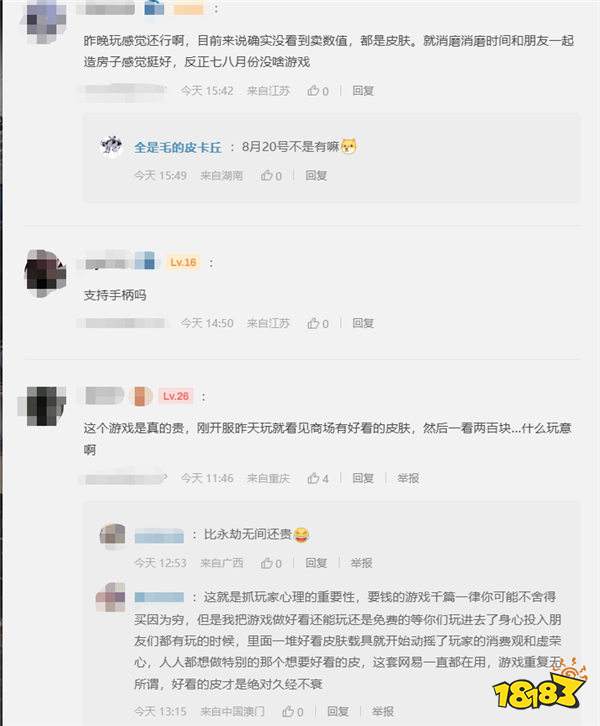Like the comment posted at 15:42

tap(318, 90)
